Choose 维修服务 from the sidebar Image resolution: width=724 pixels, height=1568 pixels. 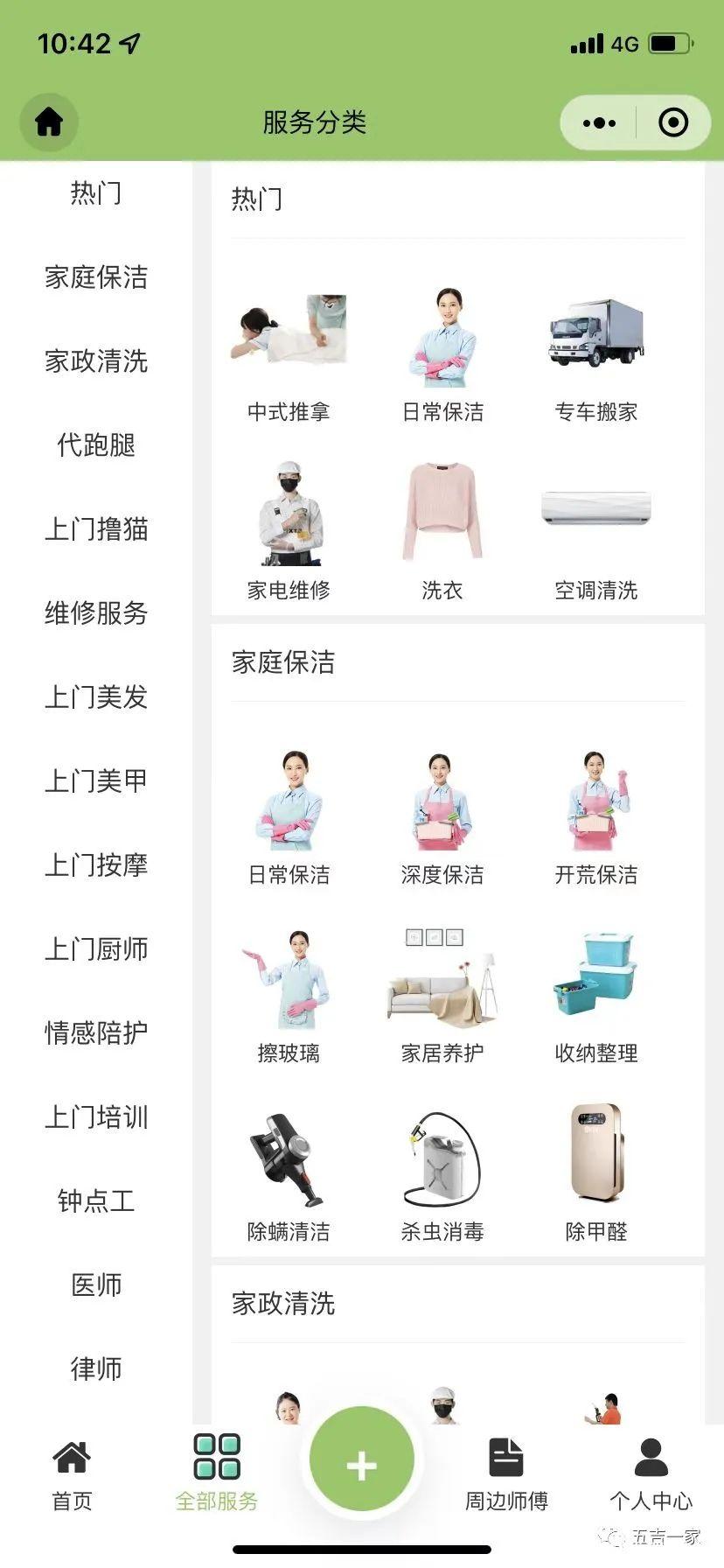click(x=96, y=613)
